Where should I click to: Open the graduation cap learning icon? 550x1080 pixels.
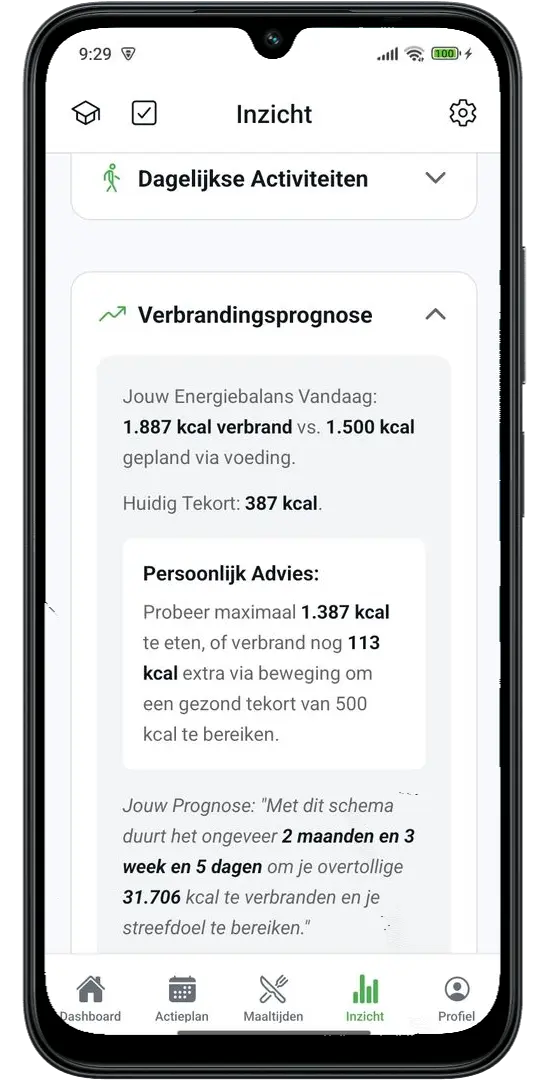coord(86,113)
